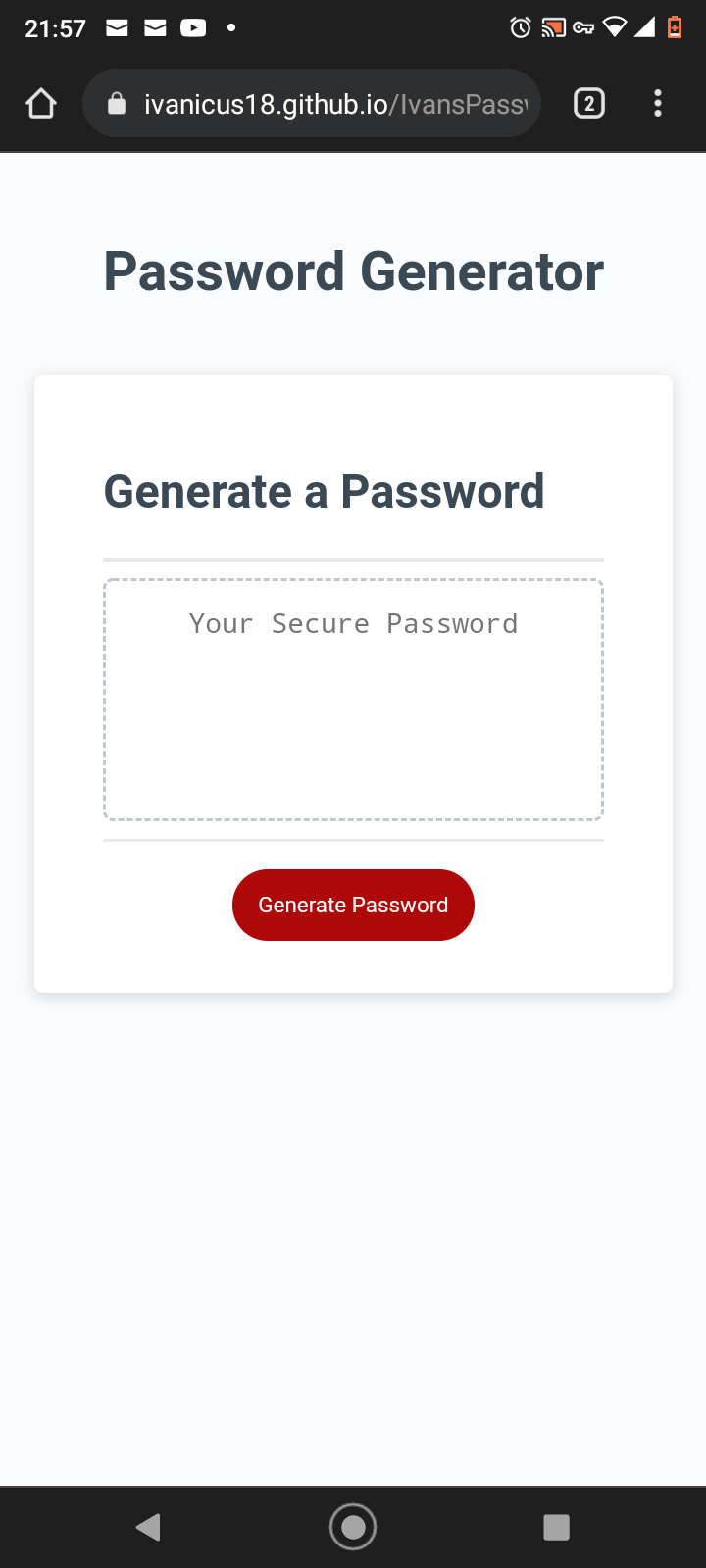Tap the YouTube notification icon
The height and width of the screenshot is (1568, 706).
(192, 27)
